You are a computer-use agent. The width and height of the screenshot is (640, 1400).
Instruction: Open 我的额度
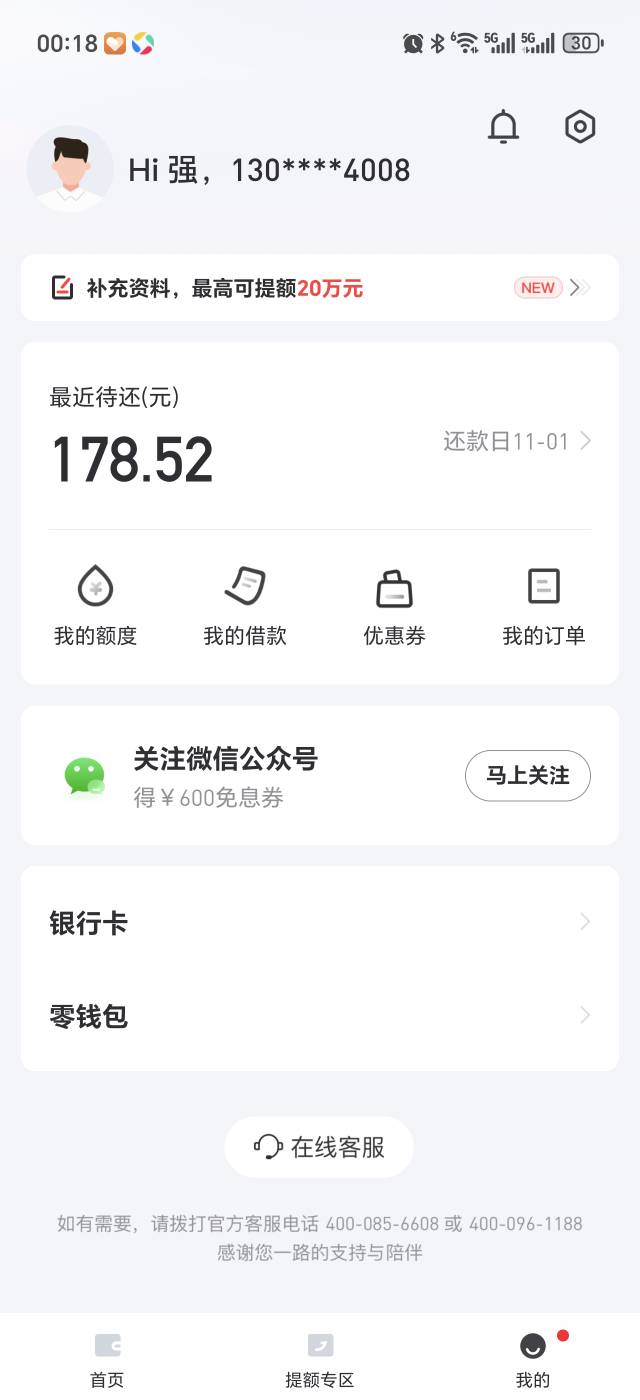[x=95, y=605]
